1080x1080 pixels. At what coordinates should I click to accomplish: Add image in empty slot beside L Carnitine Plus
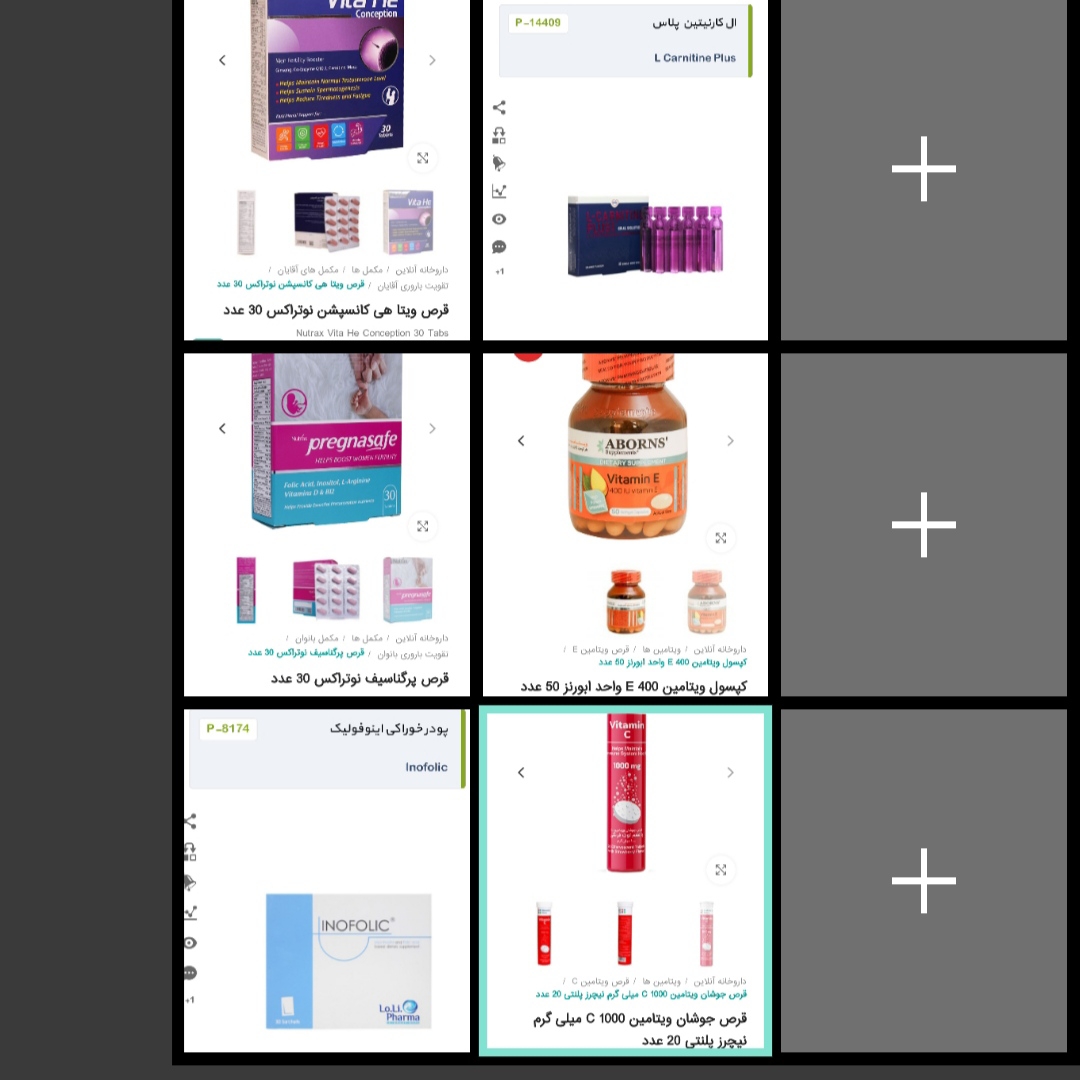923,170
